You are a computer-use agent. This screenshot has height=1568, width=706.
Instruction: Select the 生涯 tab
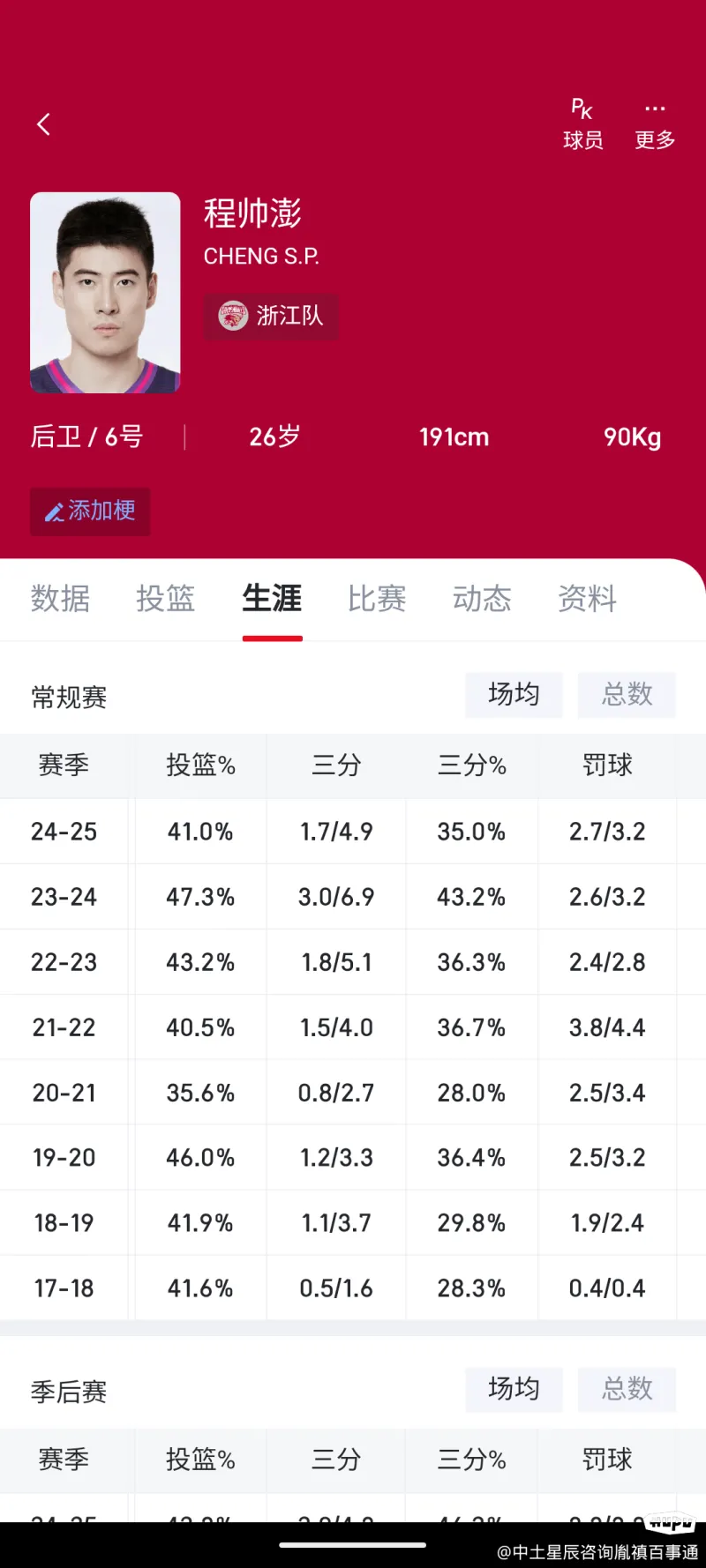pos(272,599)
